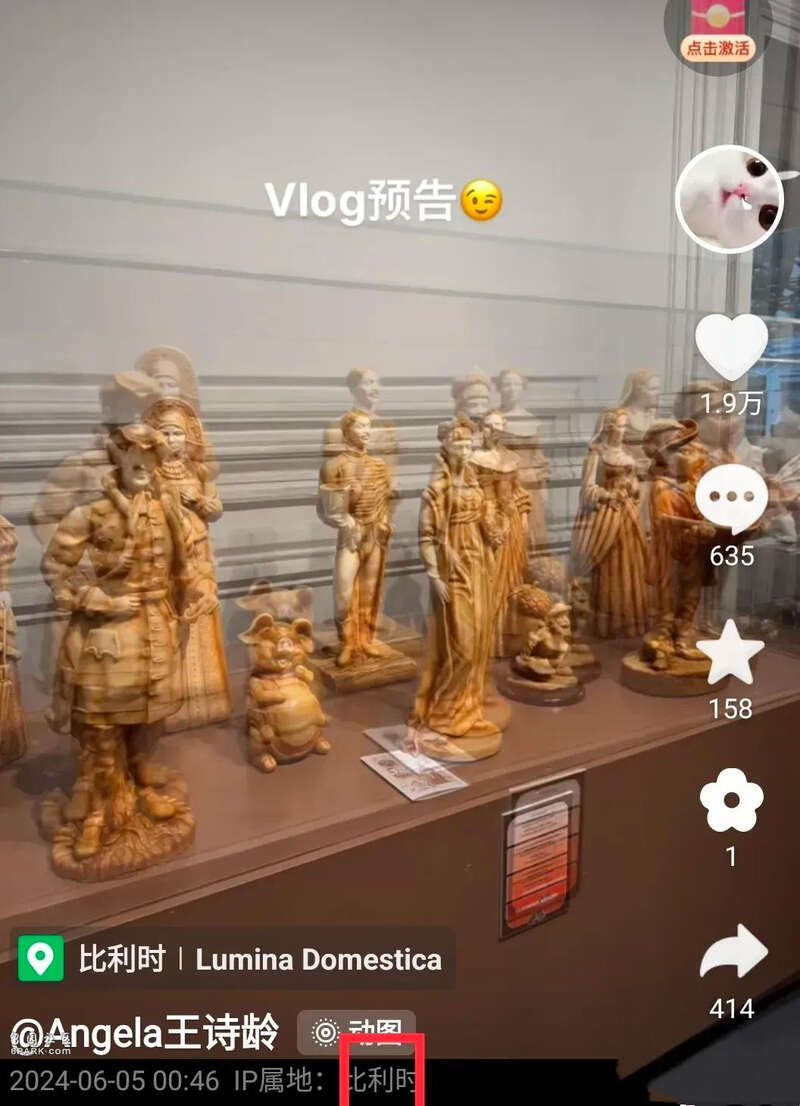Tap the 动图 chip

point(357,1032)
